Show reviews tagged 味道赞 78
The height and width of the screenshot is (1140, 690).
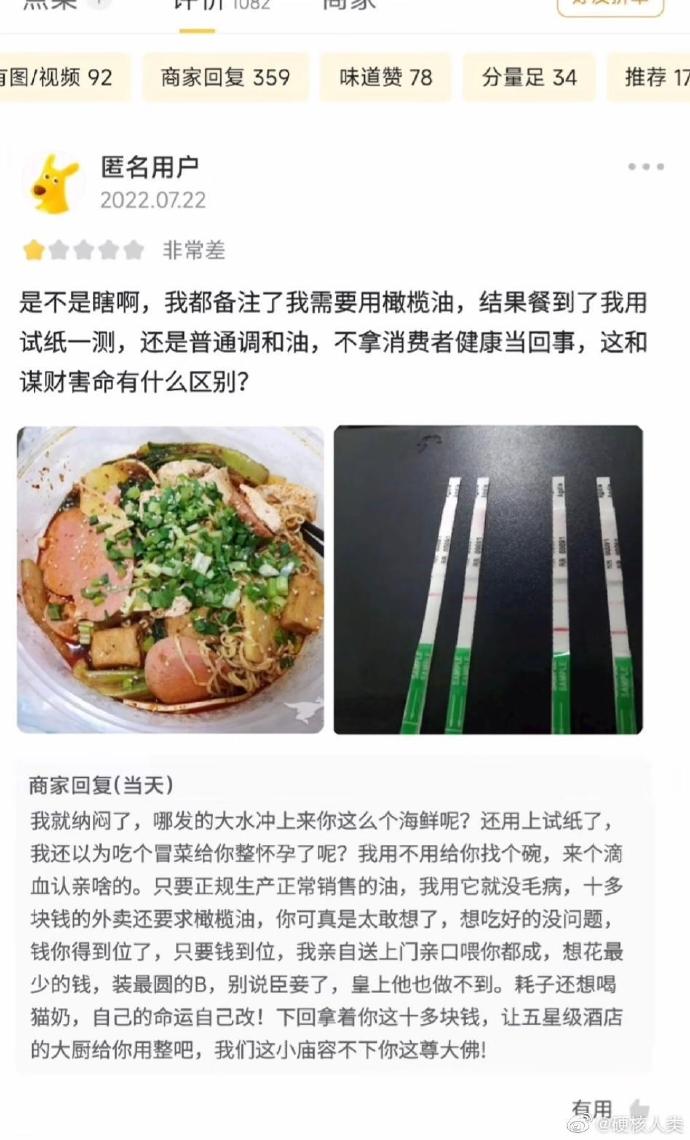point(385,77)
